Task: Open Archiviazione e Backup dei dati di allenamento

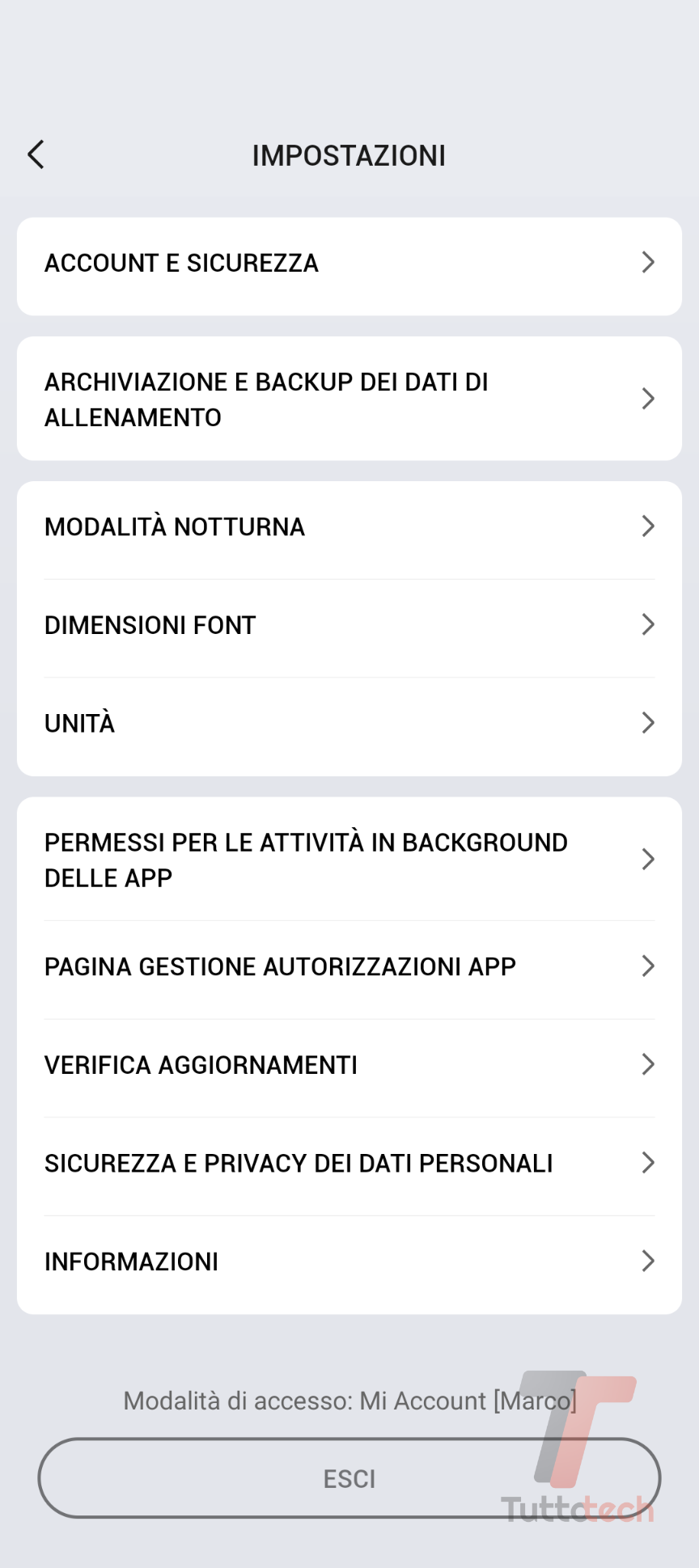Action: 349,399
